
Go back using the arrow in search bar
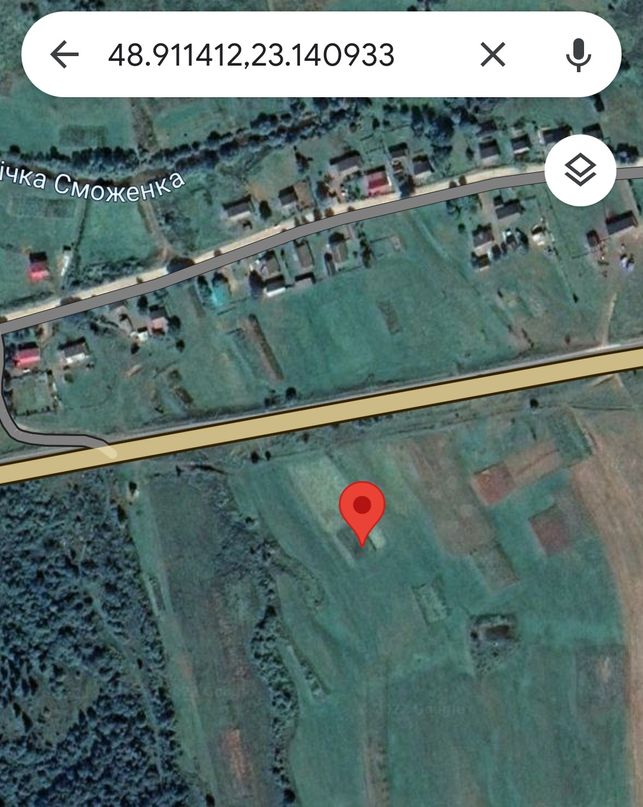coord(64,54)
